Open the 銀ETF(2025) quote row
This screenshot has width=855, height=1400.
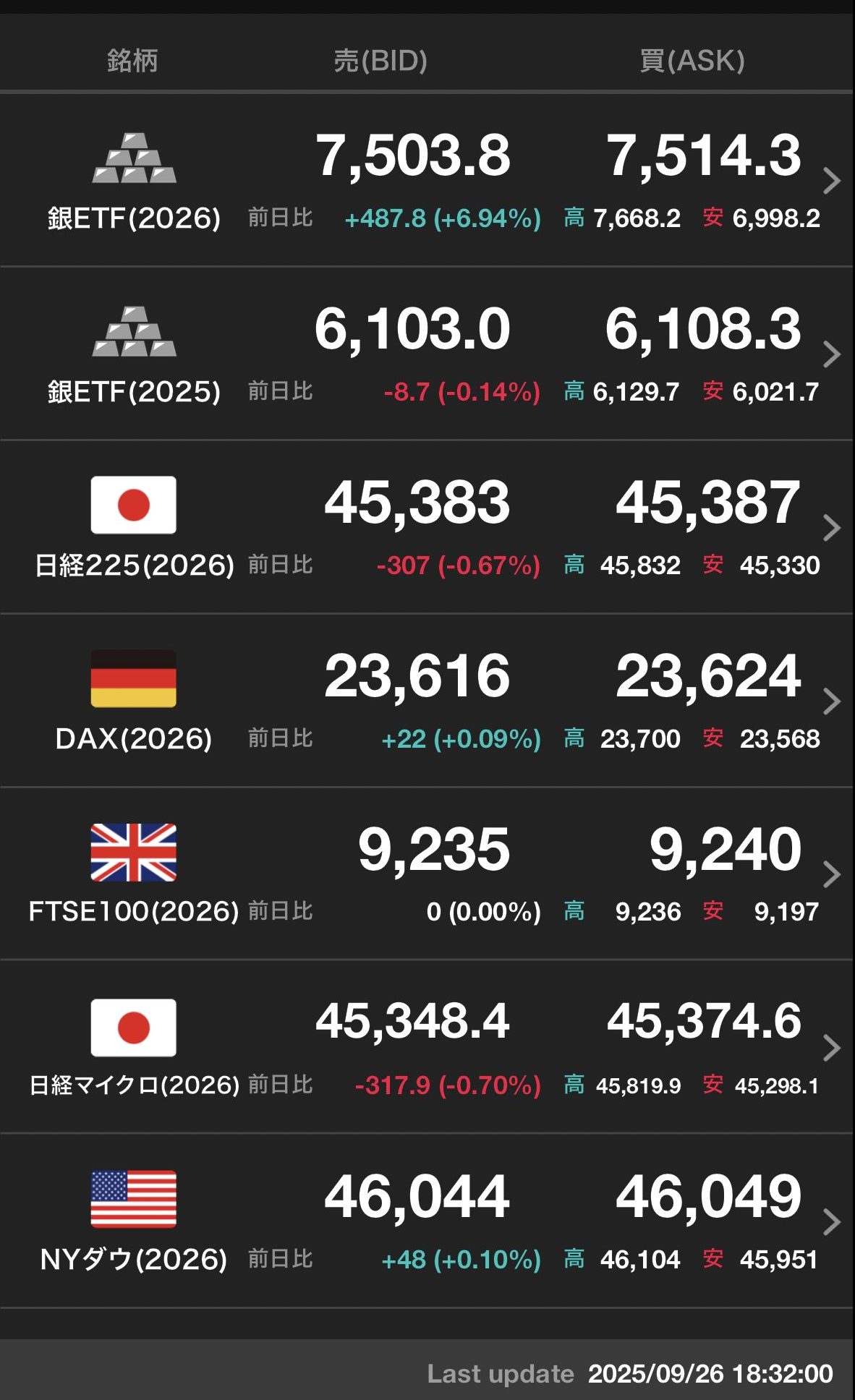coord(427,354)
